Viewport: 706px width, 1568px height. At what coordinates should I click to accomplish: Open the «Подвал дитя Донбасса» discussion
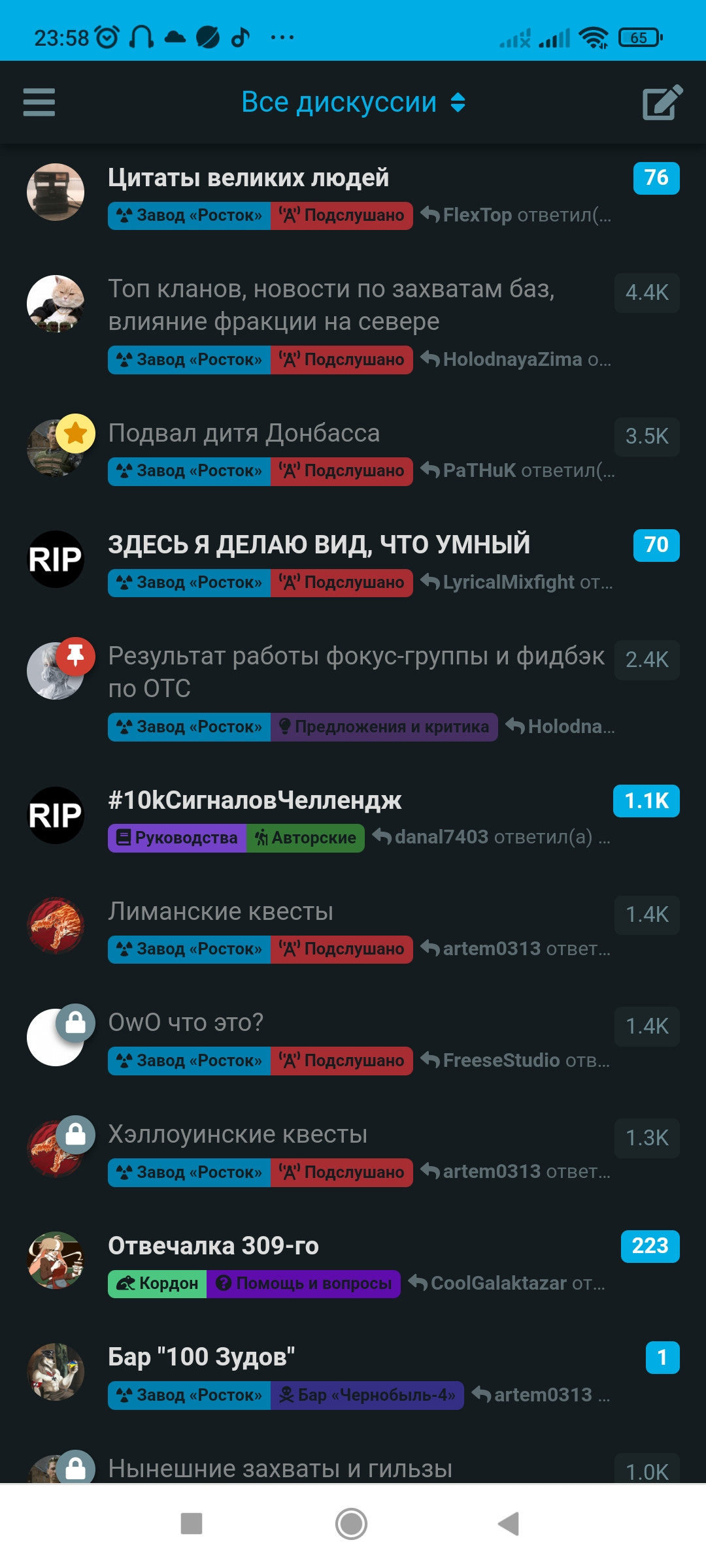click(244, 433)
